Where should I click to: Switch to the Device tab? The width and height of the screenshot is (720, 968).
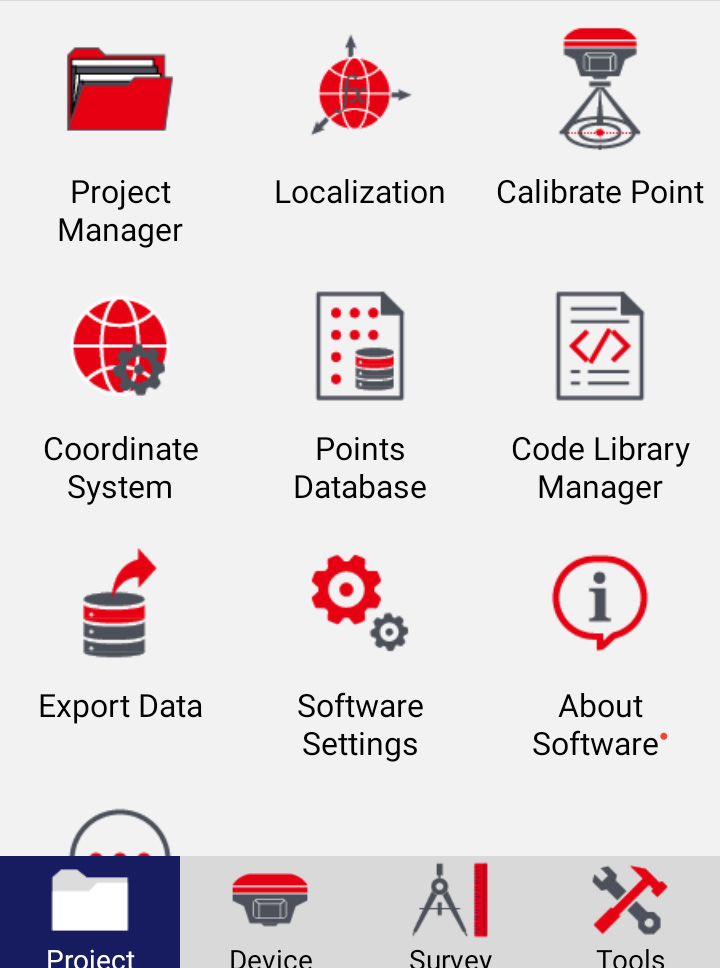[270, 912]
